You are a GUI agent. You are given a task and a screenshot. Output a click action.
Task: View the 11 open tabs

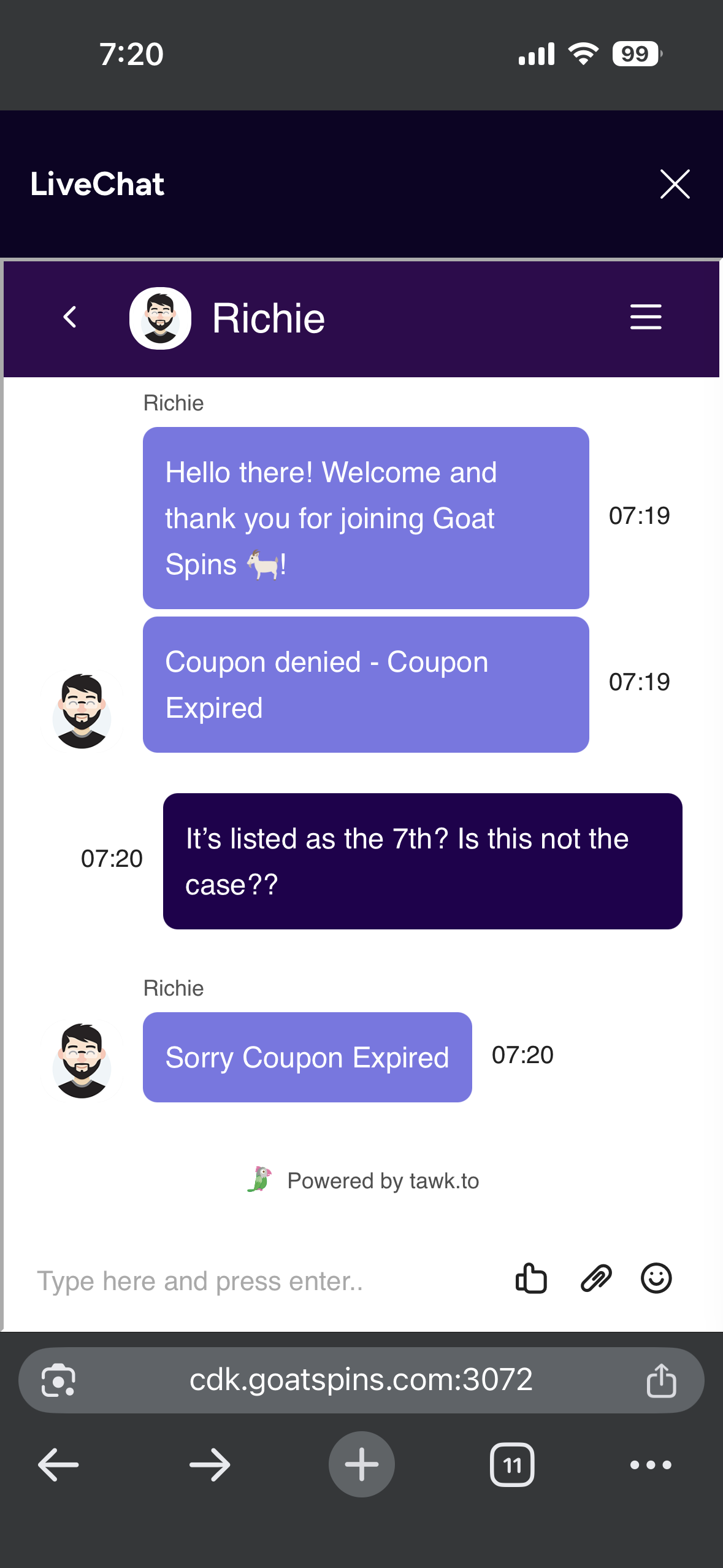coord(512,1465)
